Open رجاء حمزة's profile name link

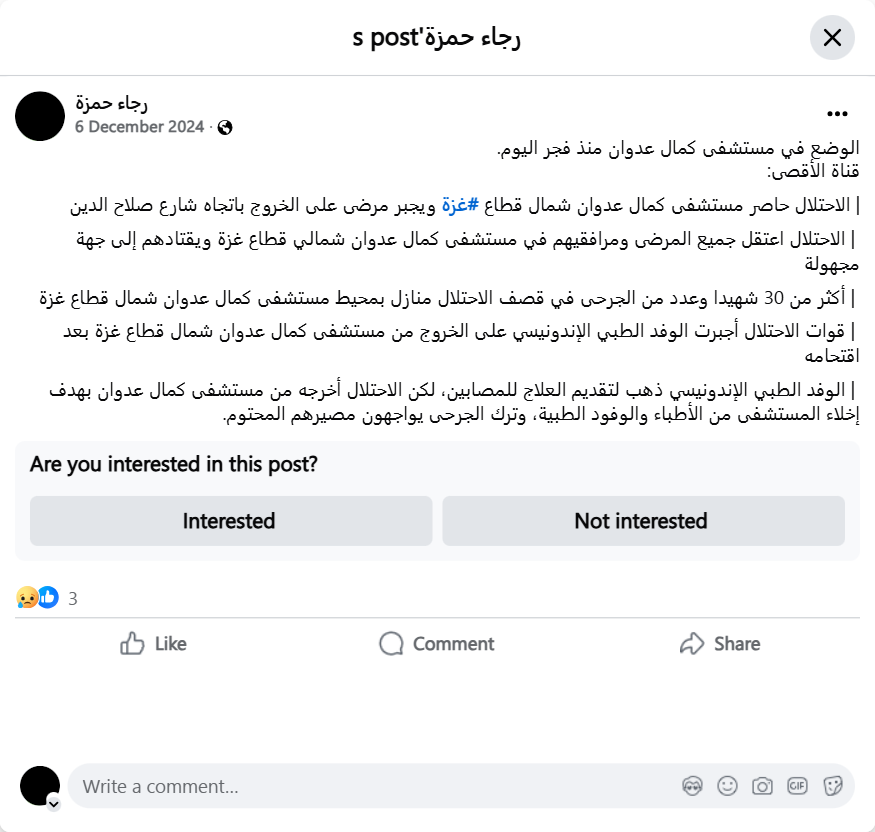pos(112,102)
